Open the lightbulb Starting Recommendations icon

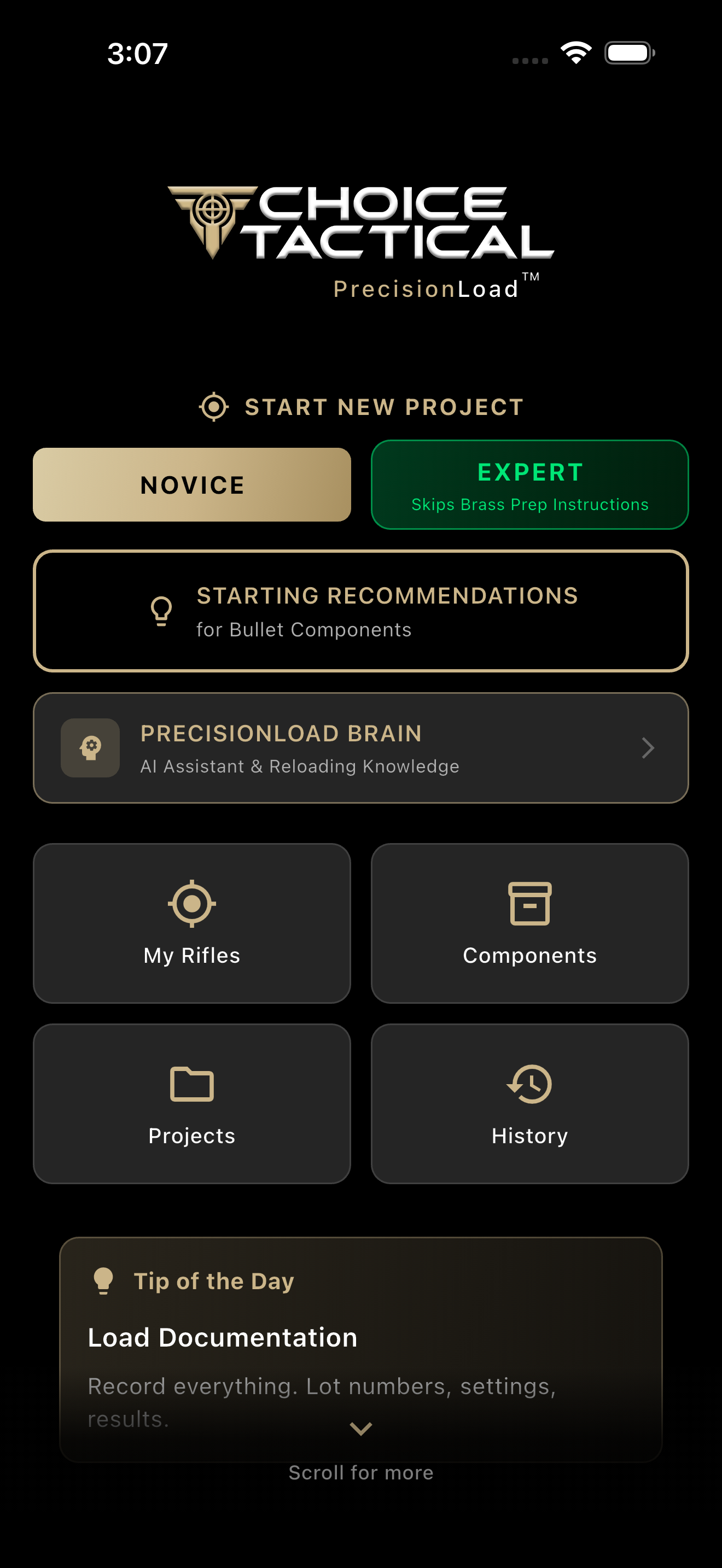pos(160,611)
